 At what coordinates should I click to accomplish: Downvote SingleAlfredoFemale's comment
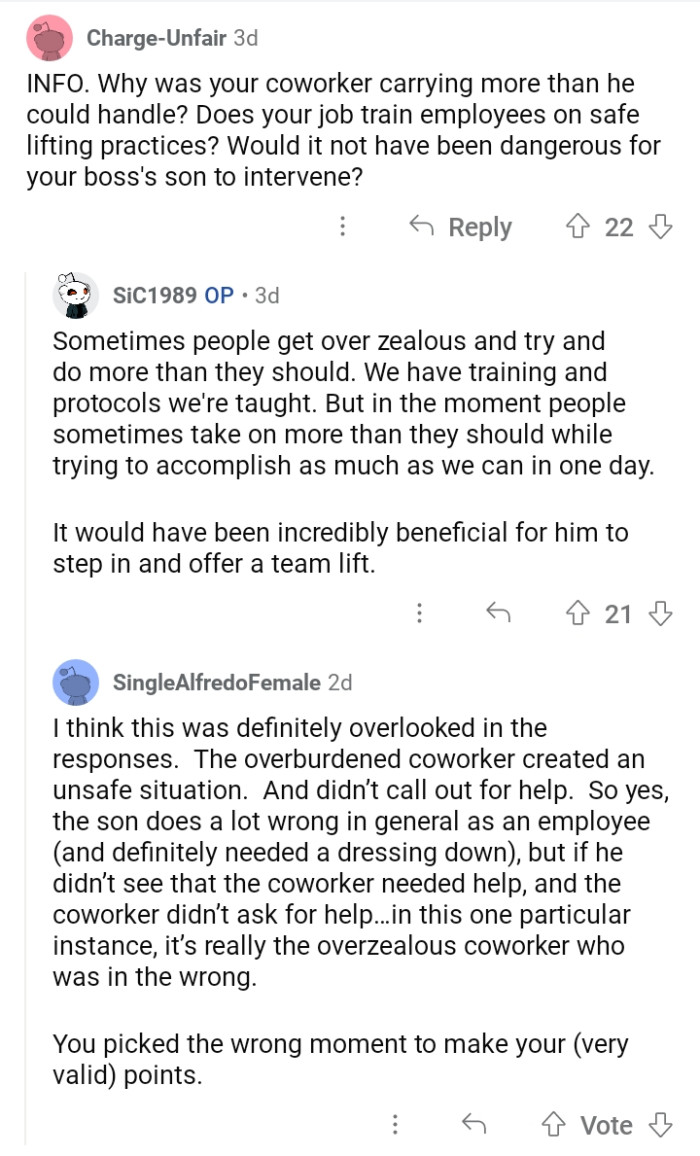tap(660, 1125)
